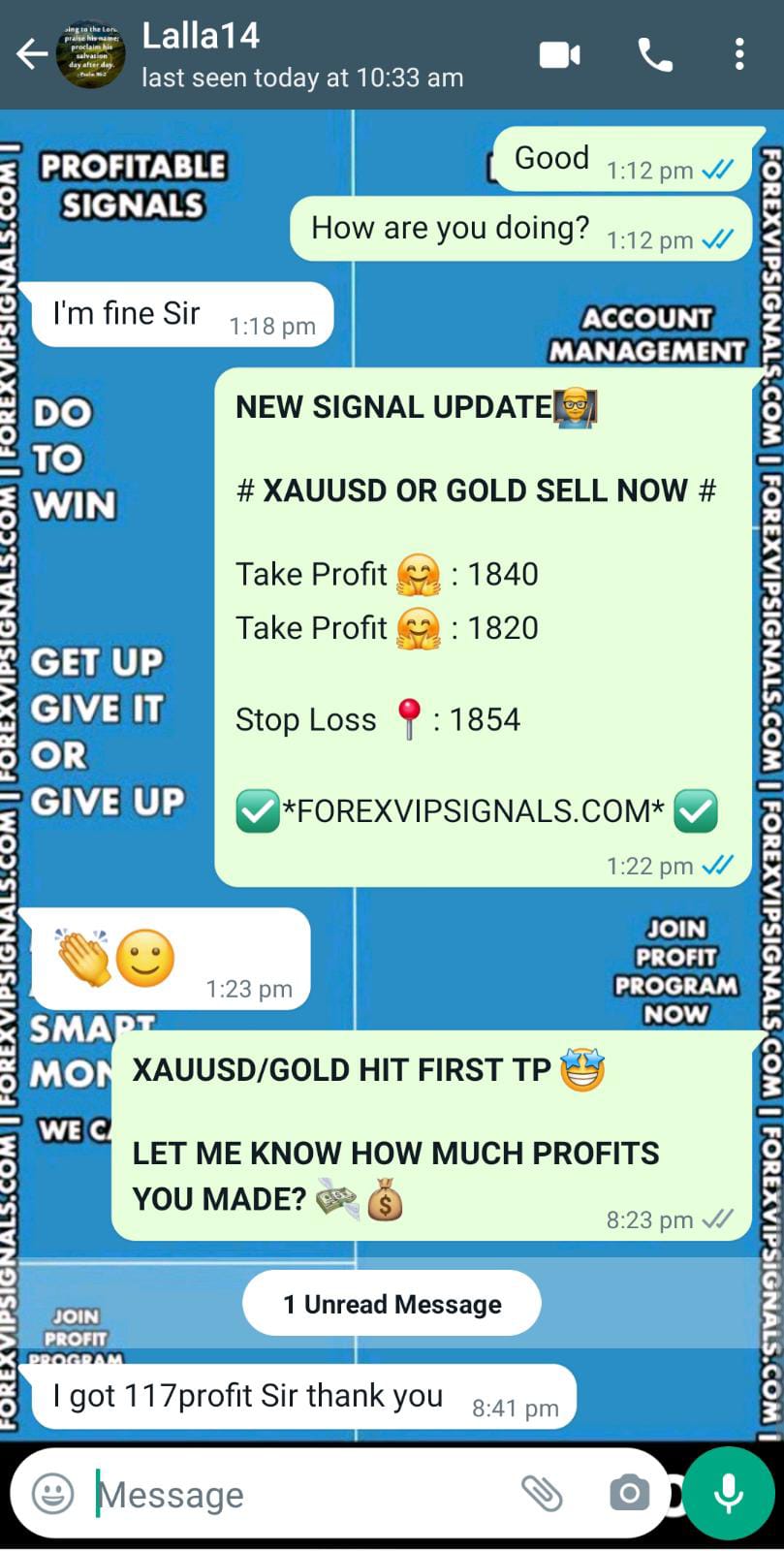Viewport: 784px width, 1551px height.
Task: Go back to the chat list
Action: point(31,54)
